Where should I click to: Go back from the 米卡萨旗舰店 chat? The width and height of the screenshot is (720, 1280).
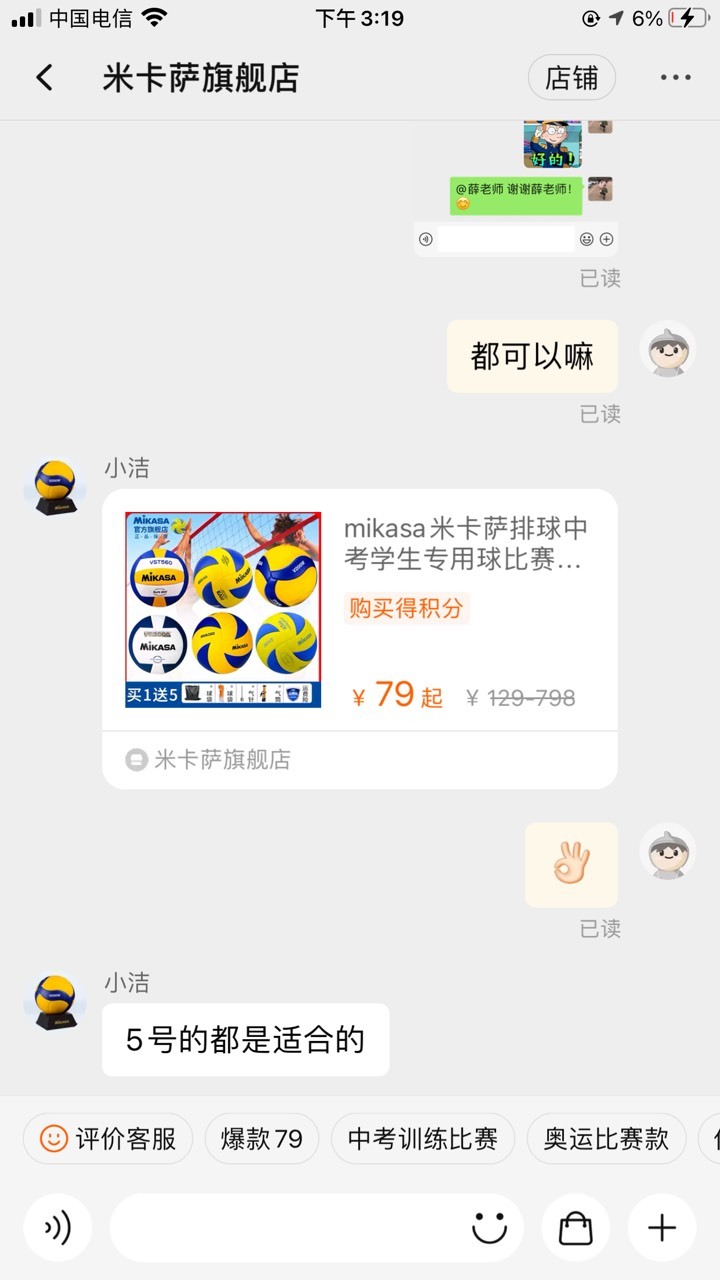(x=44, y=78)
